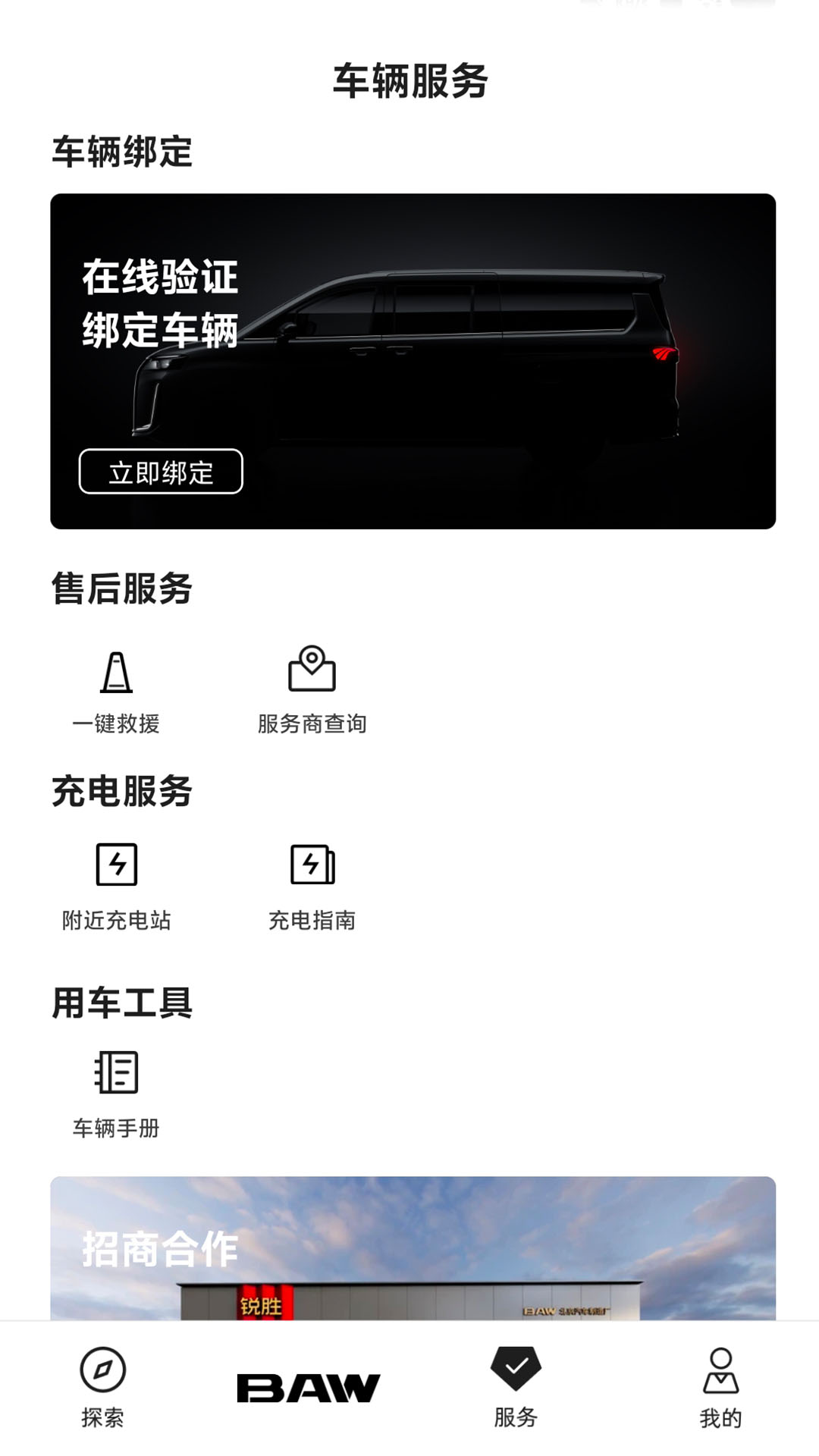Select the 服务 tab
The height and width of the screenshot is (1456, 819).
(x=516, y=1388)
